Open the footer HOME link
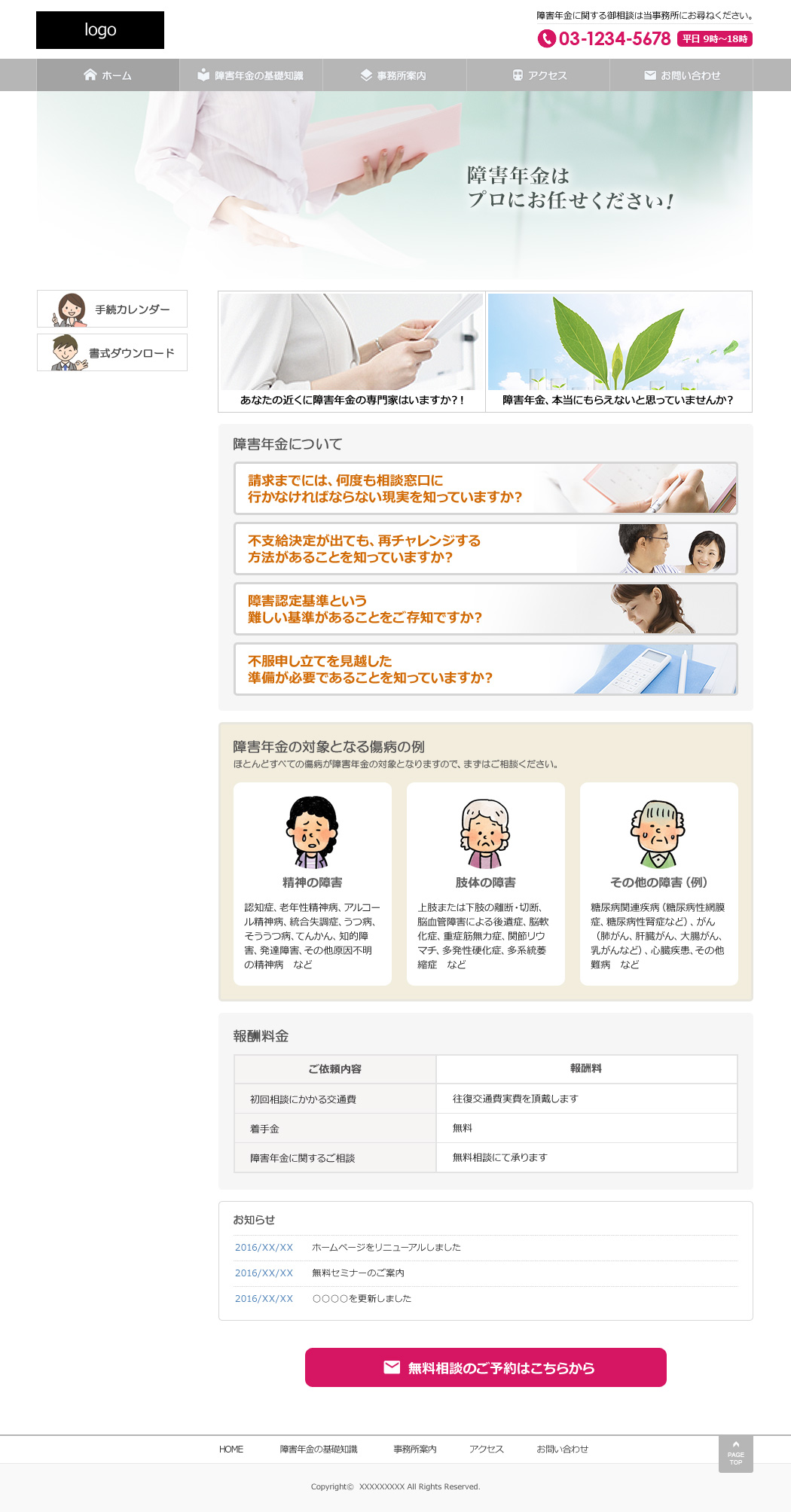This screenshot has width=791, height=1512. 231,1450
